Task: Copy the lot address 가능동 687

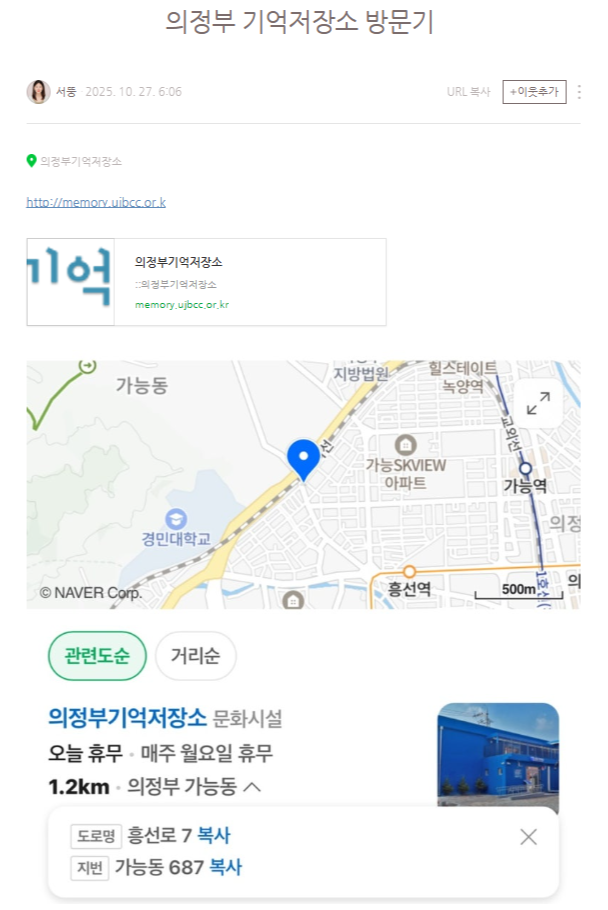Action: 225,868
